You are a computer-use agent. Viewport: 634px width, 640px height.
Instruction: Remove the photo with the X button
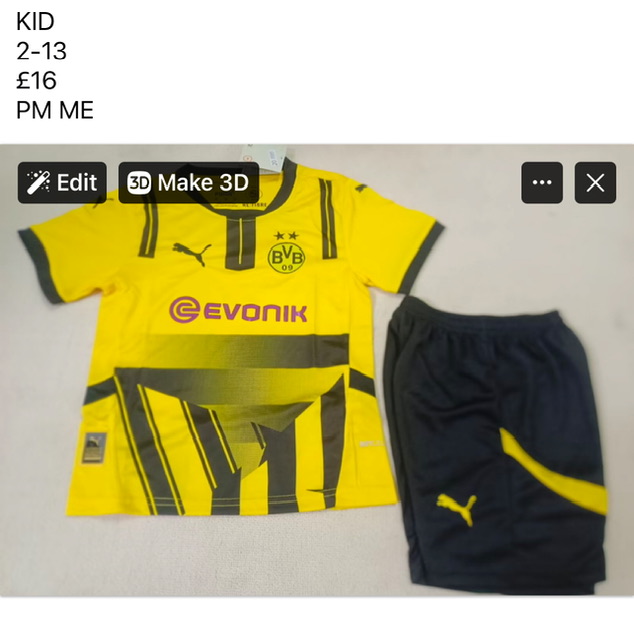point(595,183)
